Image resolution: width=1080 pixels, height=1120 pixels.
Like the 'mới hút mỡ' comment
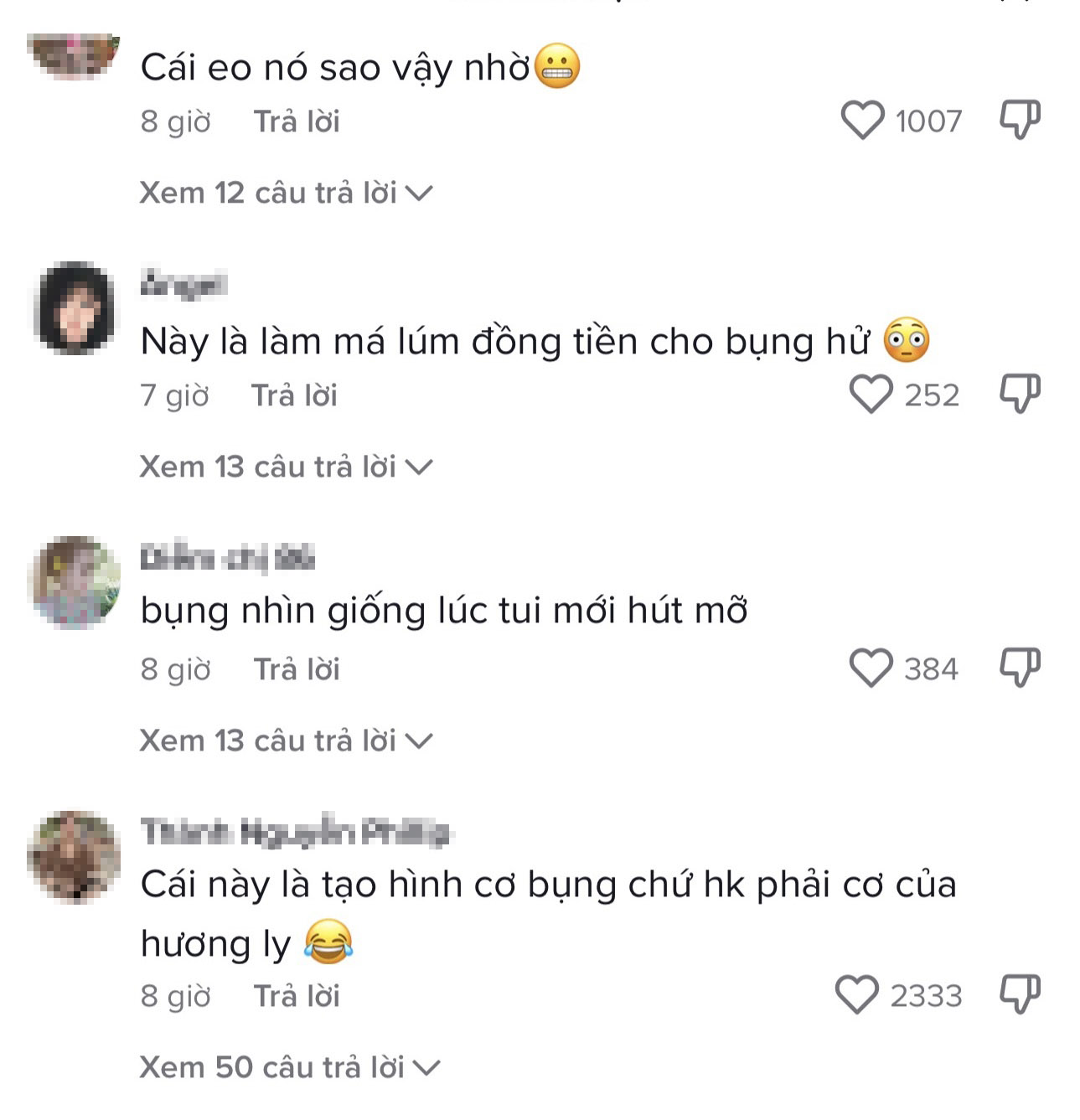point(871,668)
